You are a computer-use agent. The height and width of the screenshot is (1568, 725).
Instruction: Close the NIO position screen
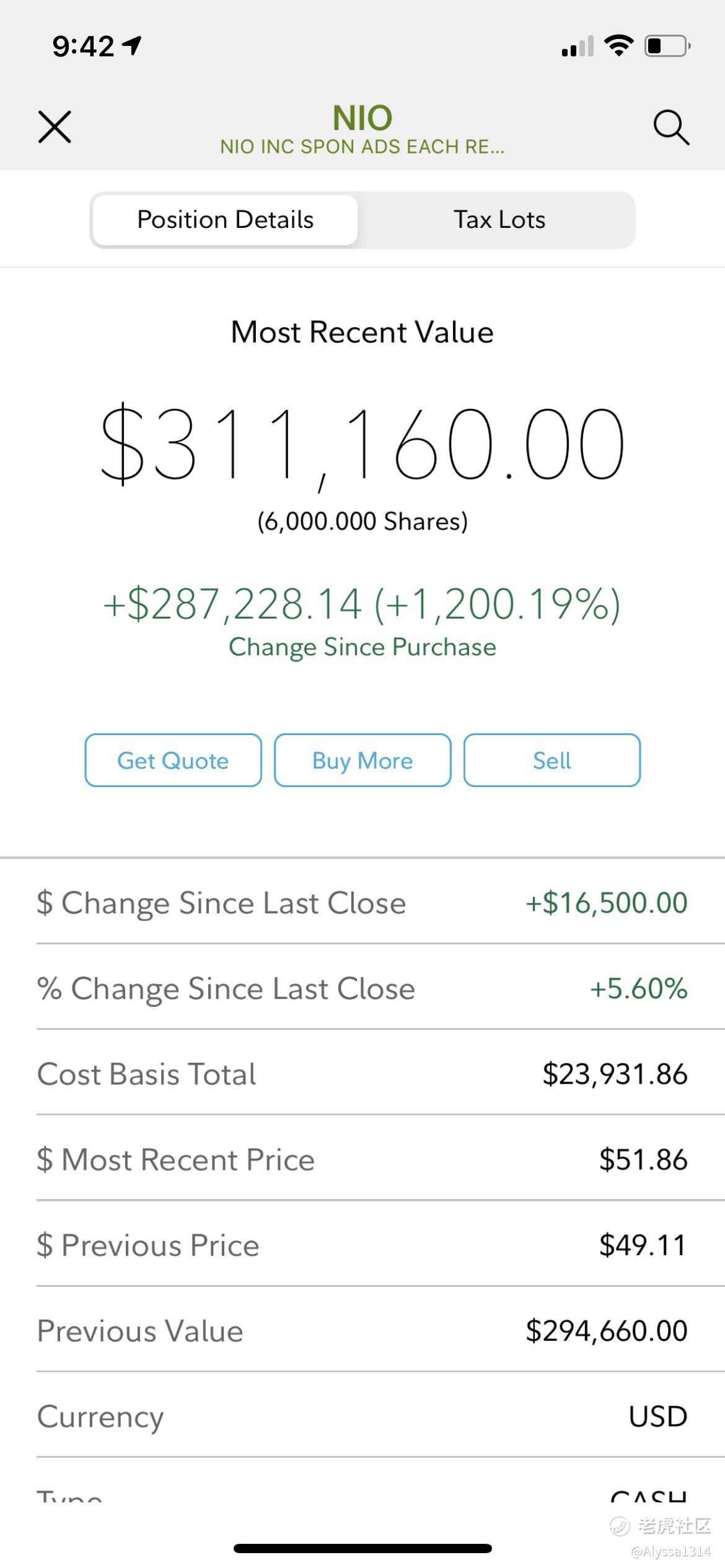(x=55, y=127)
